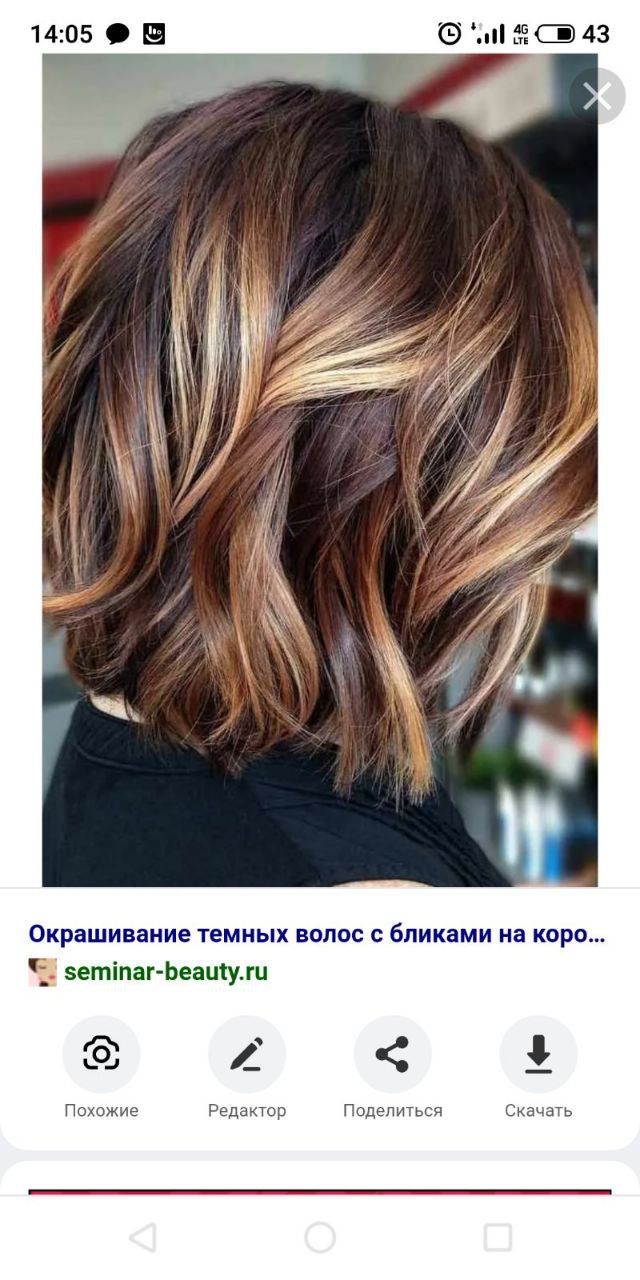Close the image viewer with the X

(x=597, y=96)
